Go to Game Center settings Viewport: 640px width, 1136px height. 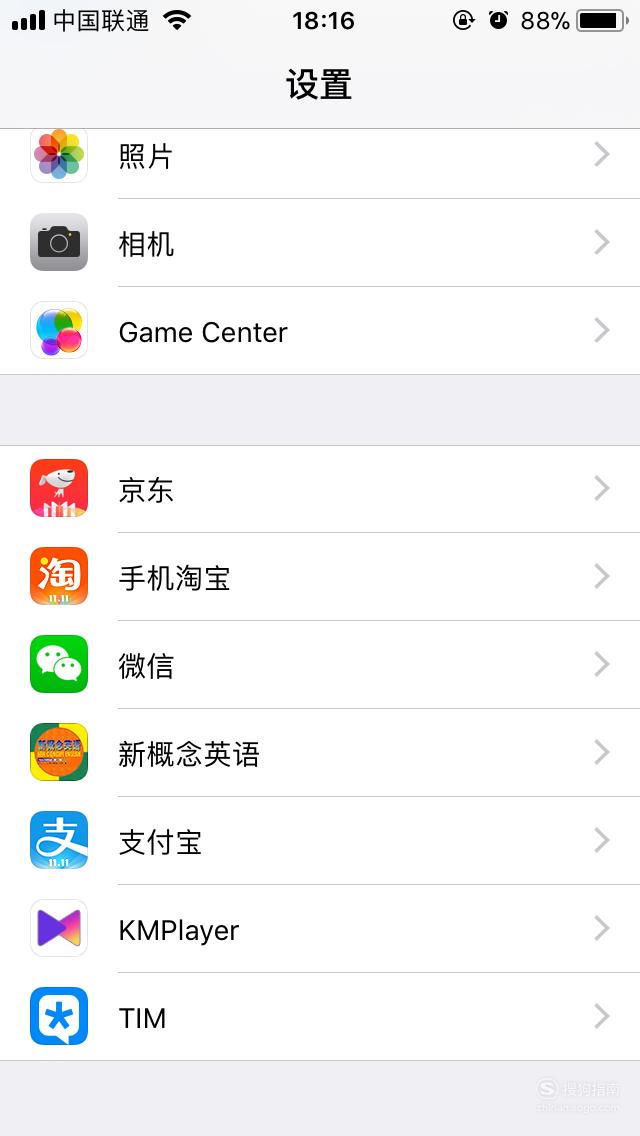[x=320, y=331]
